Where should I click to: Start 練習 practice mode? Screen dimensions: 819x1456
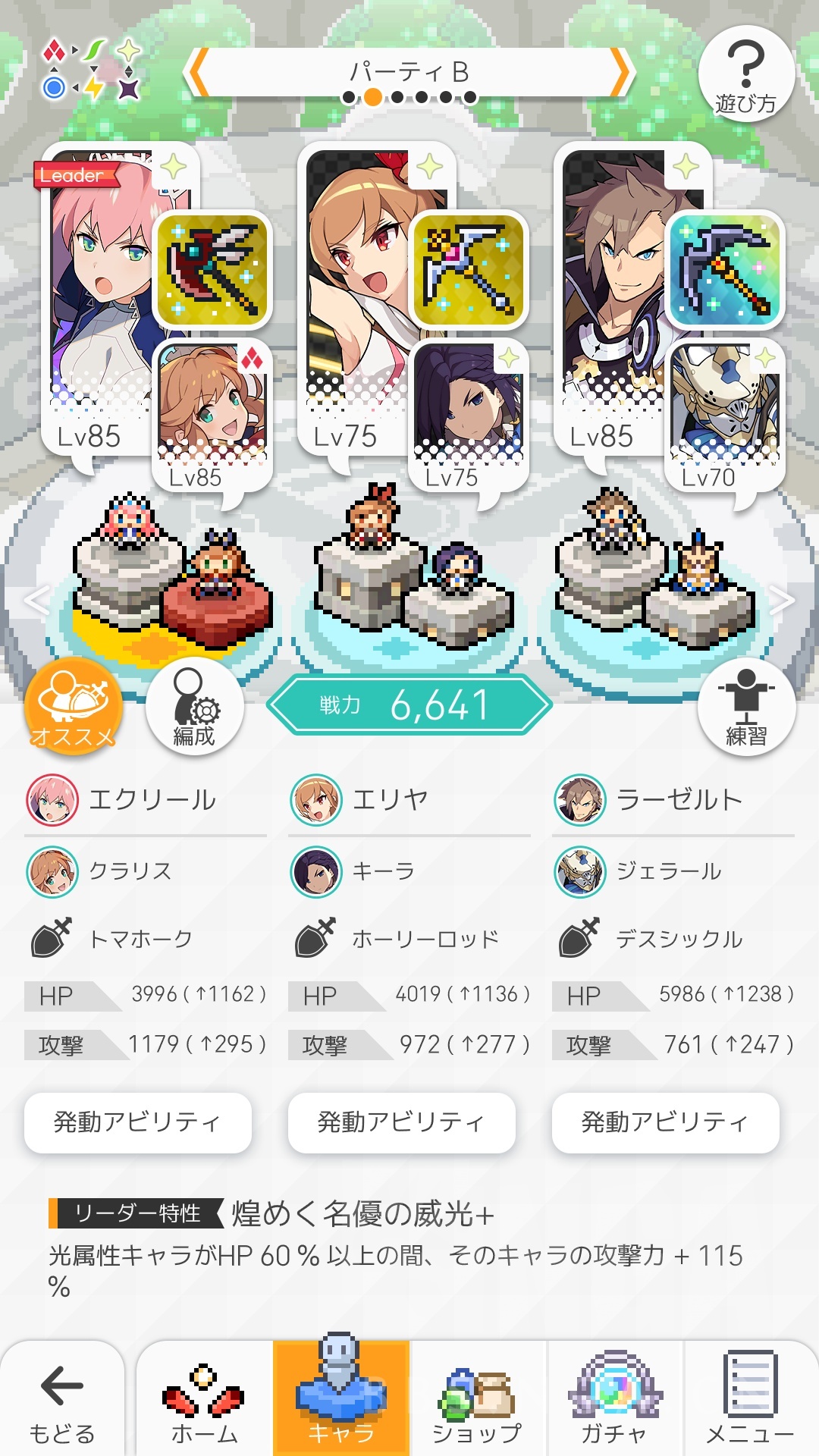(746, 707)
